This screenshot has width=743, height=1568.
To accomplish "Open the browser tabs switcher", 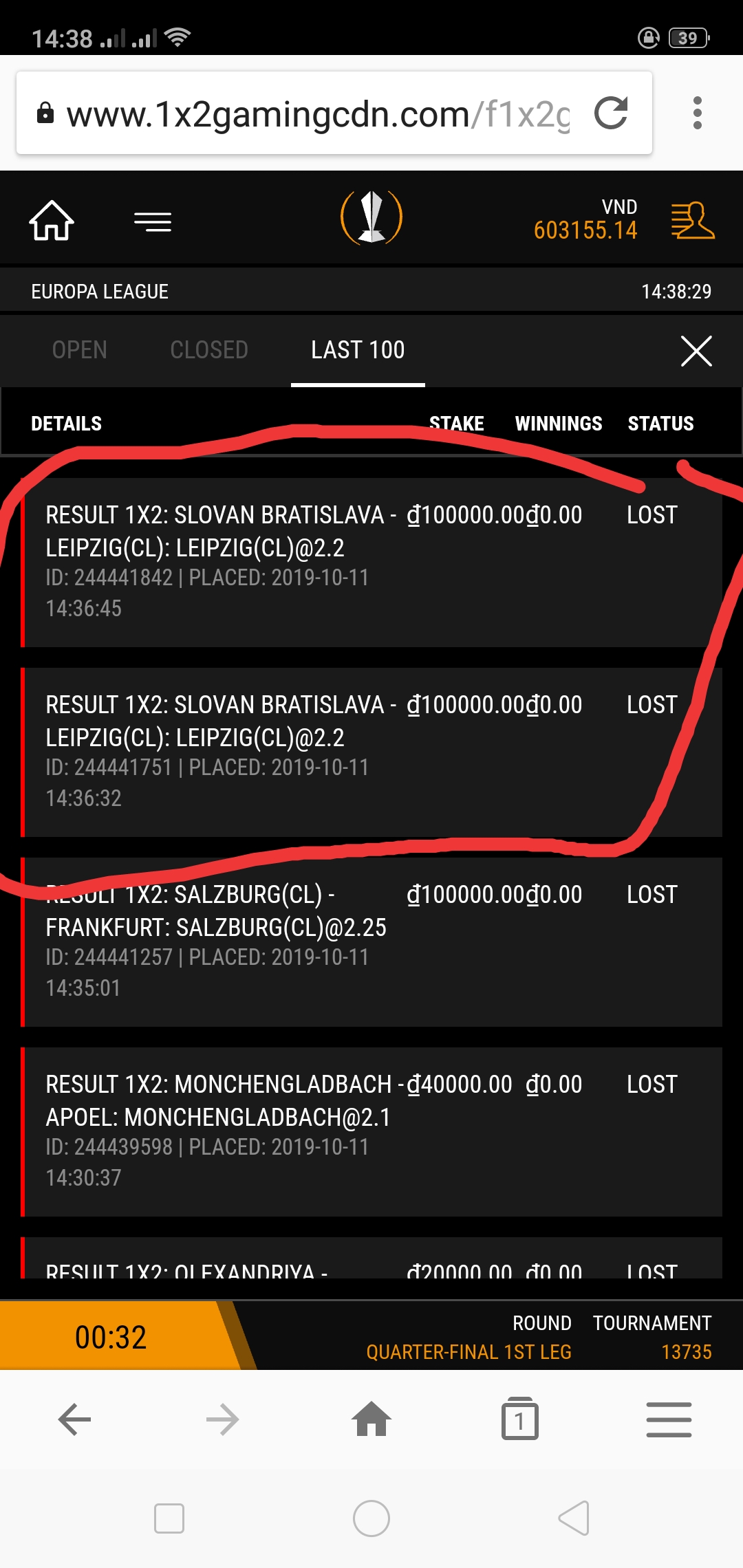I will (x=520, y=1419).
